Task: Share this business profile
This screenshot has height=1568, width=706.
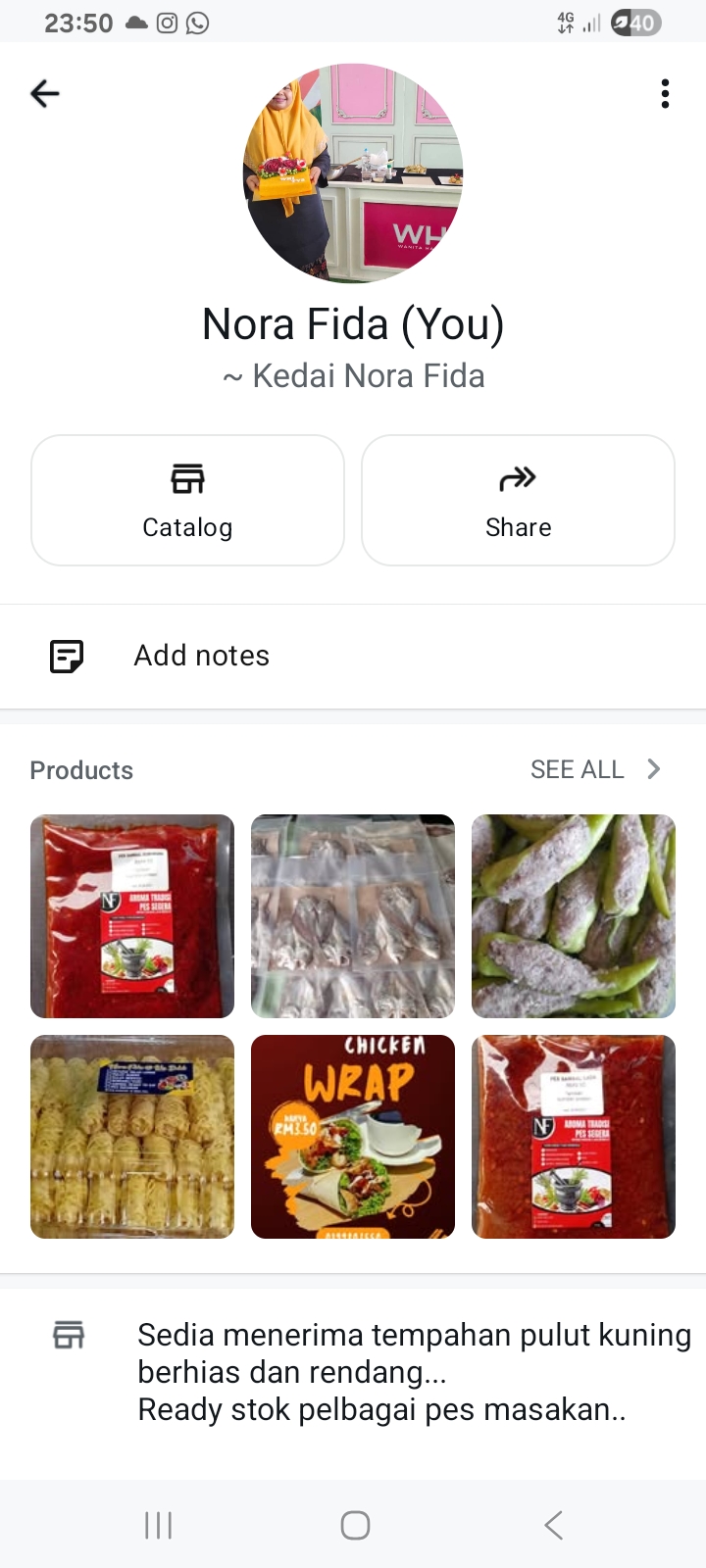Action: [518, 500]
